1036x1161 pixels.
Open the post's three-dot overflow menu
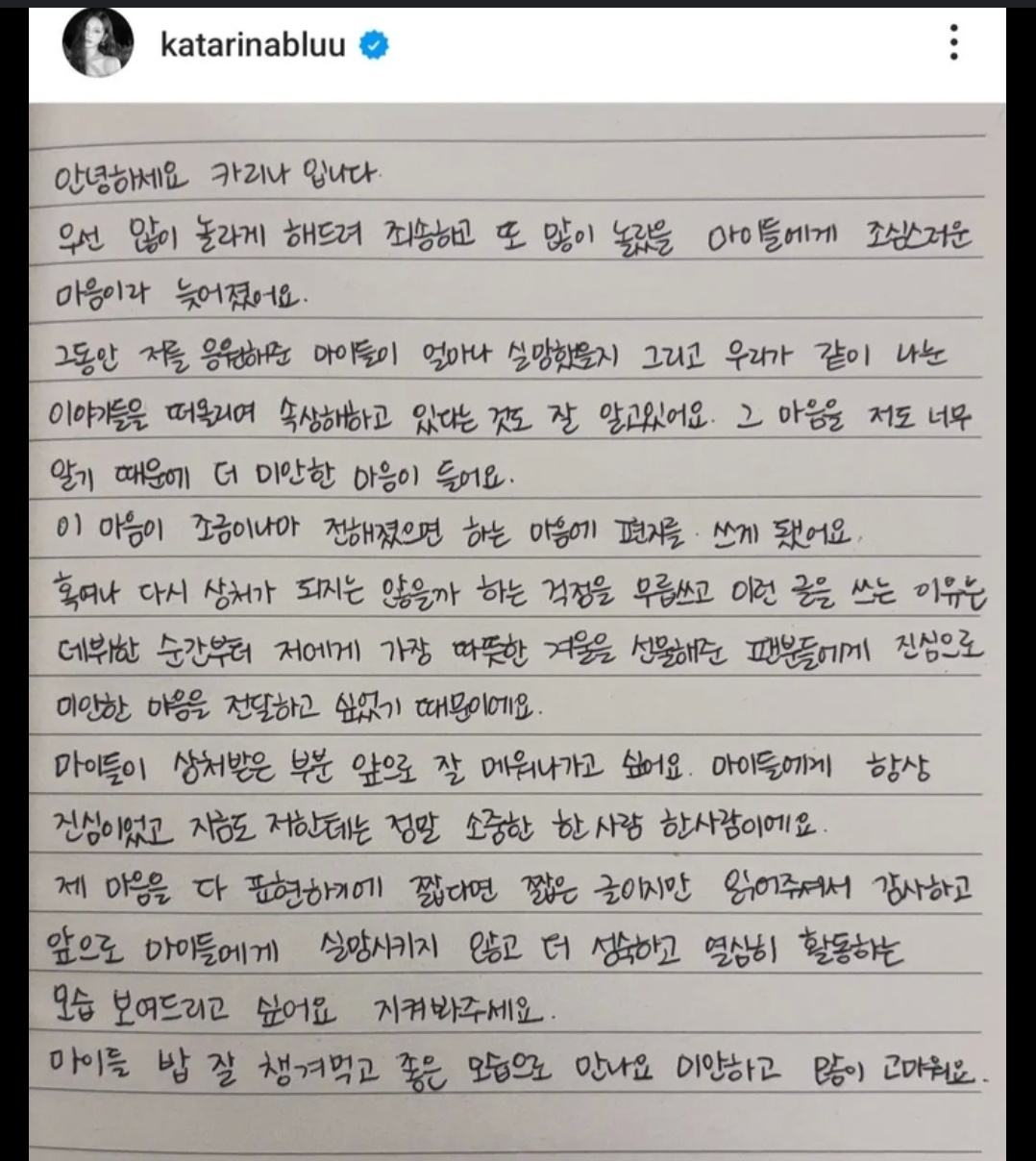point(953,43)
